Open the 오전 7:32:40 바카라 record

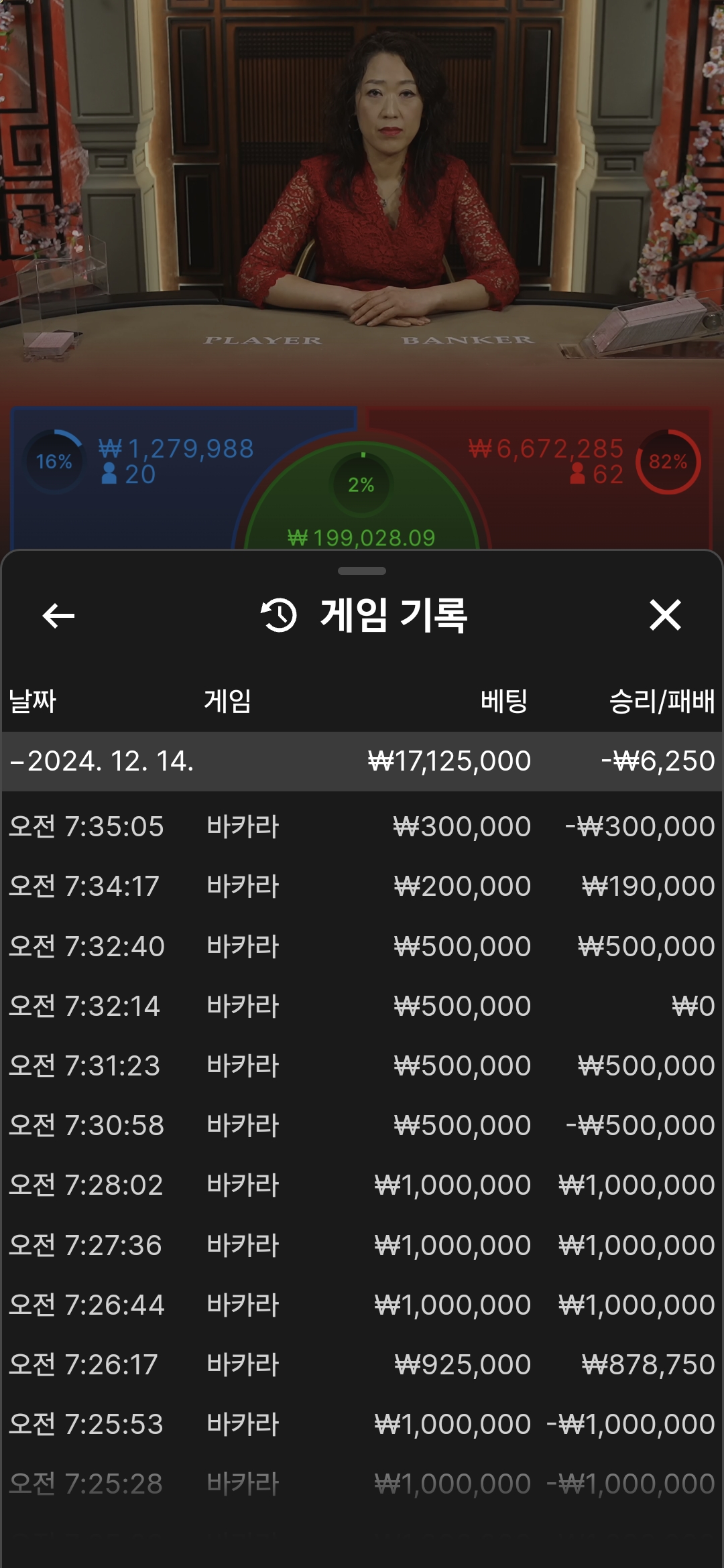pyautogui.click(x=362, y=946)
